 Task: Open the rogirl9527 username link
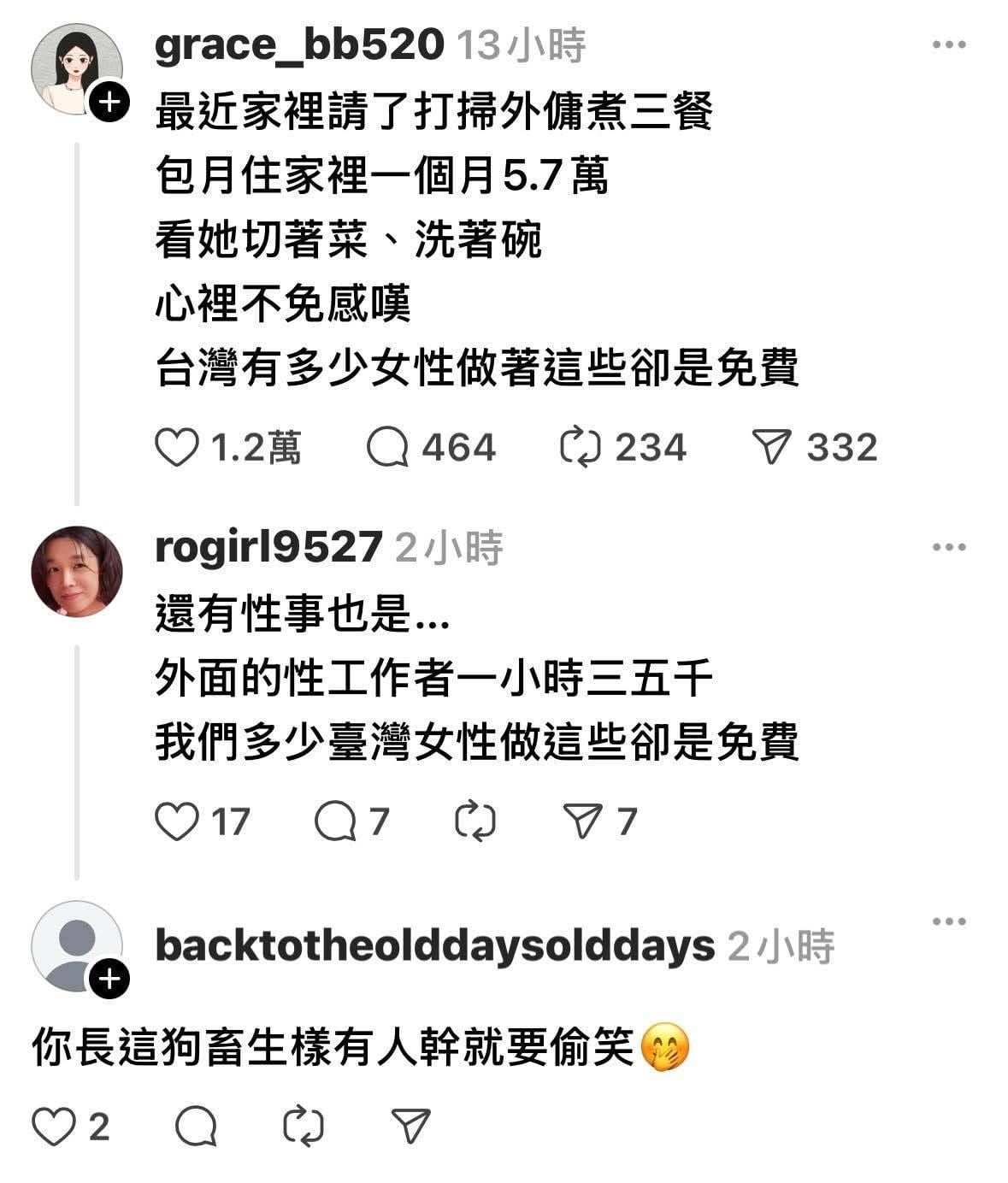point(268,547)
